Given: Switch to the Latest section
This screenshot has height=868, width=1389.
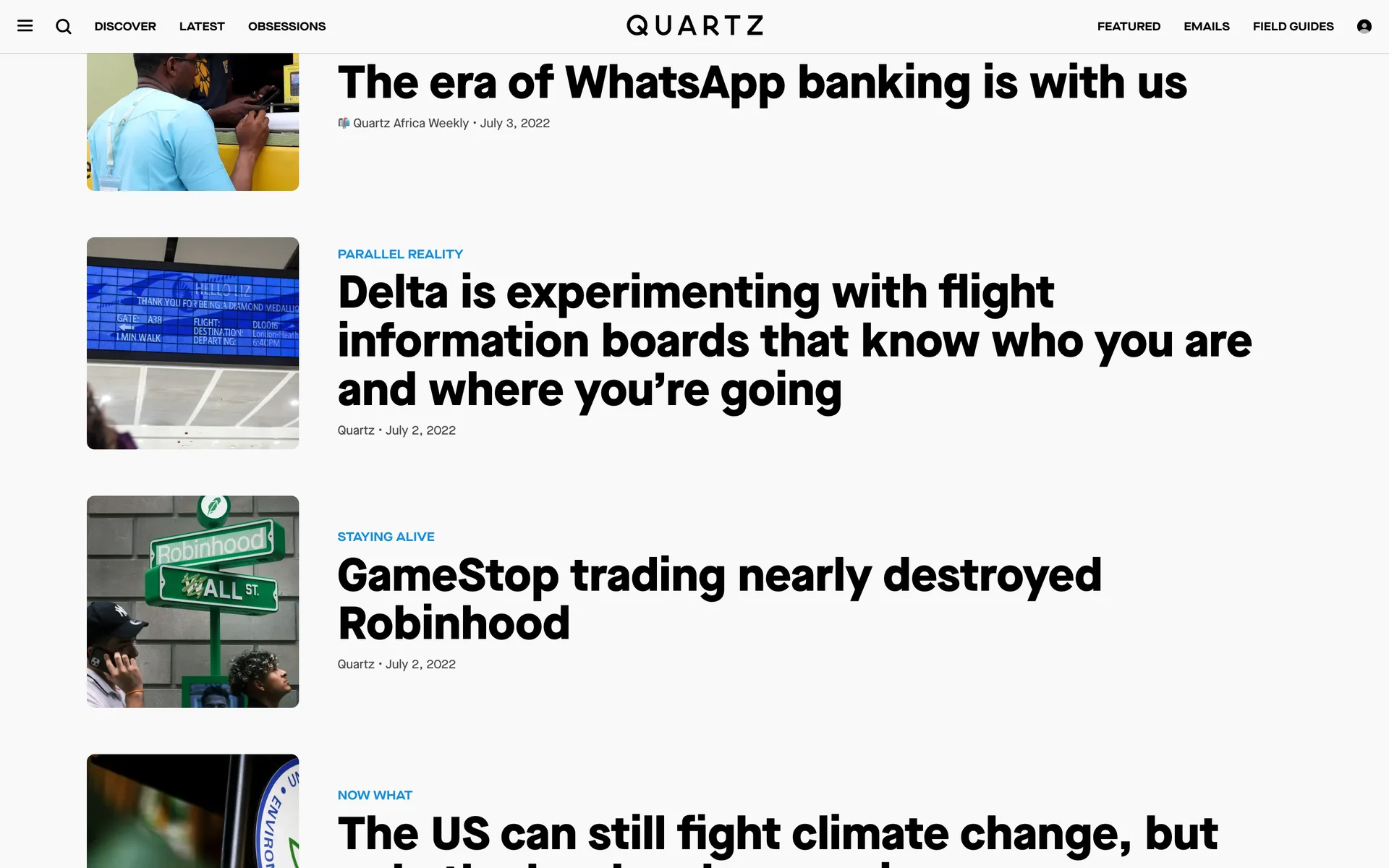Looking at the screenshot, I should (x=202, y=26).
